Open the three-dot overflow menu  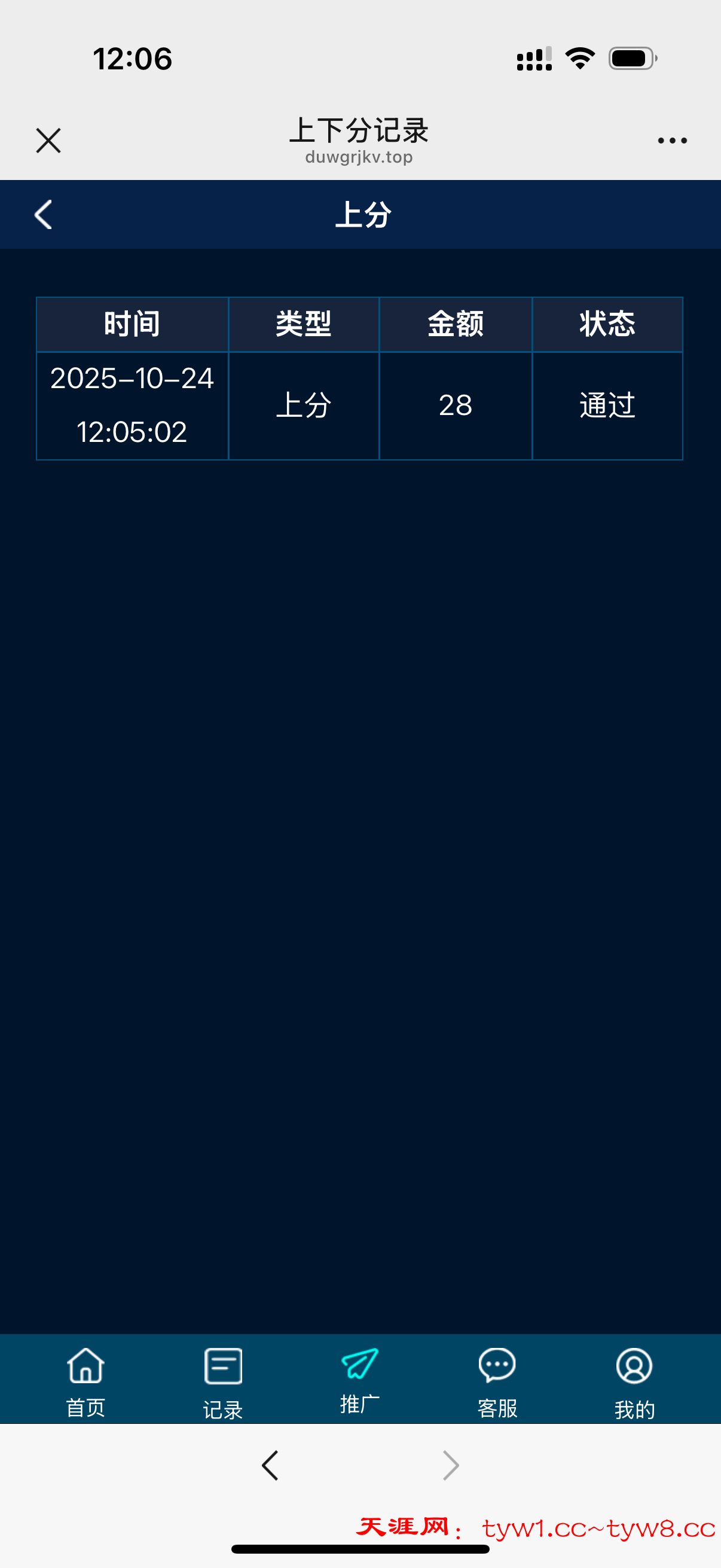672,141
